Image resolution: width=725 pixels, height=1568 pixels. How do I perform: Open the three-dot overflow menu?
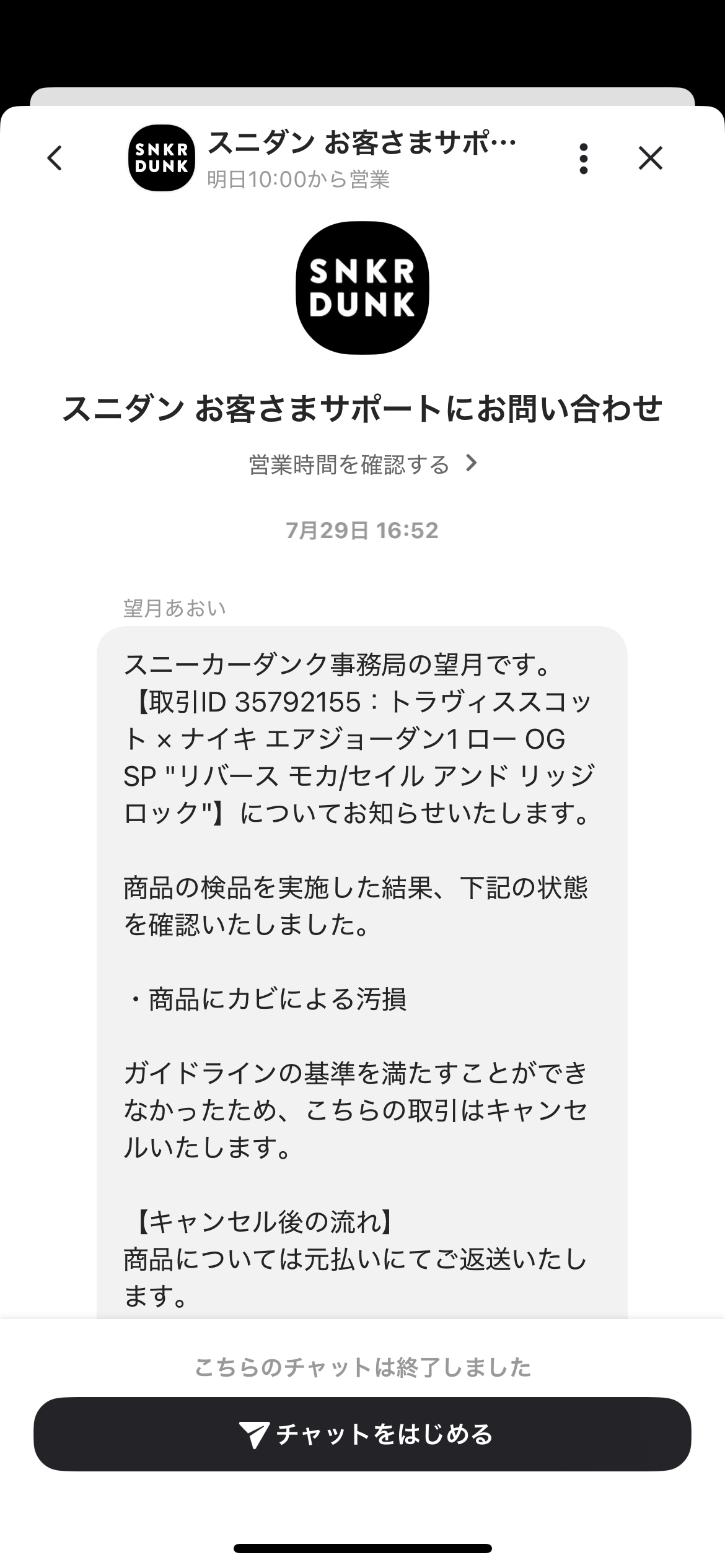coord(583,159)
